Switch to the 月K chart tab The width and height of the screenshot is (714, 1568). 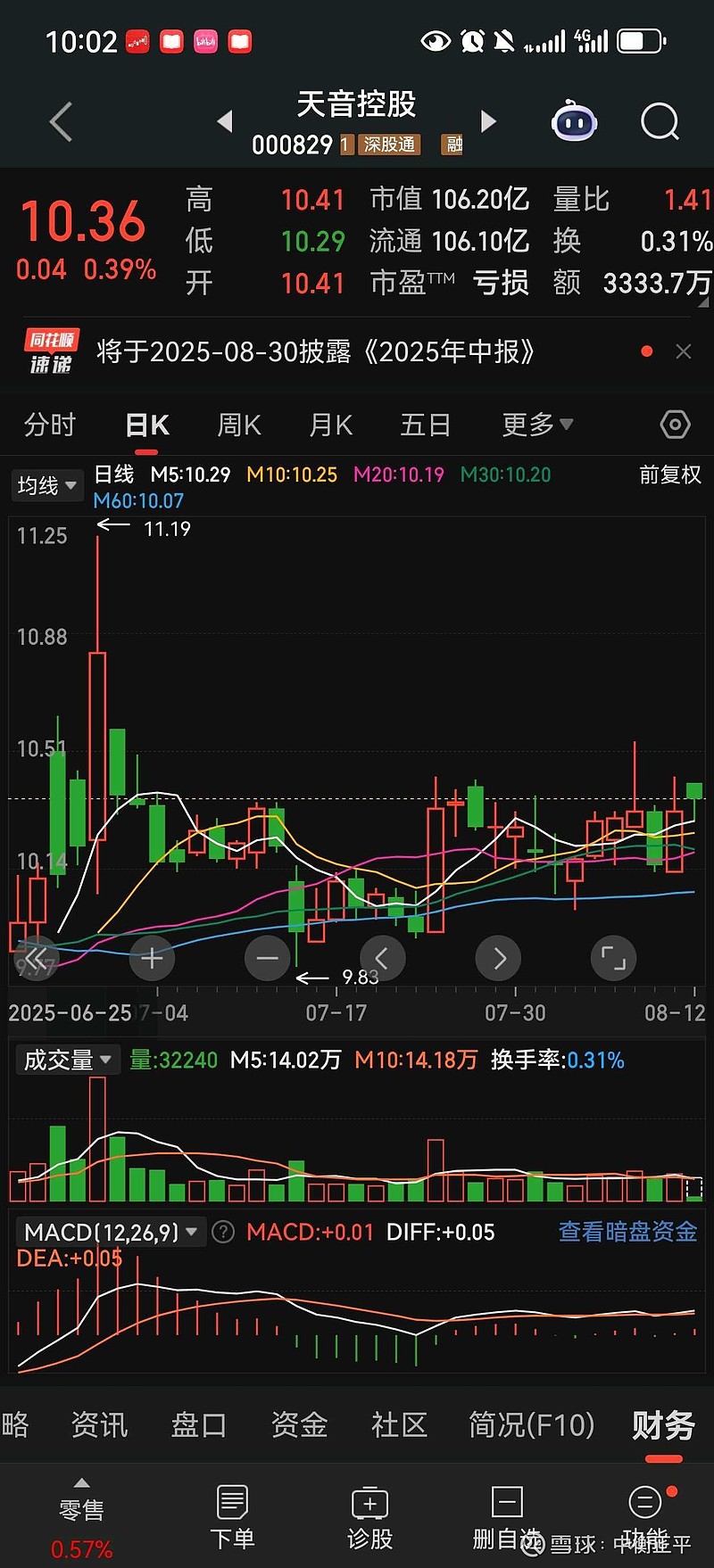[x=330, y=425]
